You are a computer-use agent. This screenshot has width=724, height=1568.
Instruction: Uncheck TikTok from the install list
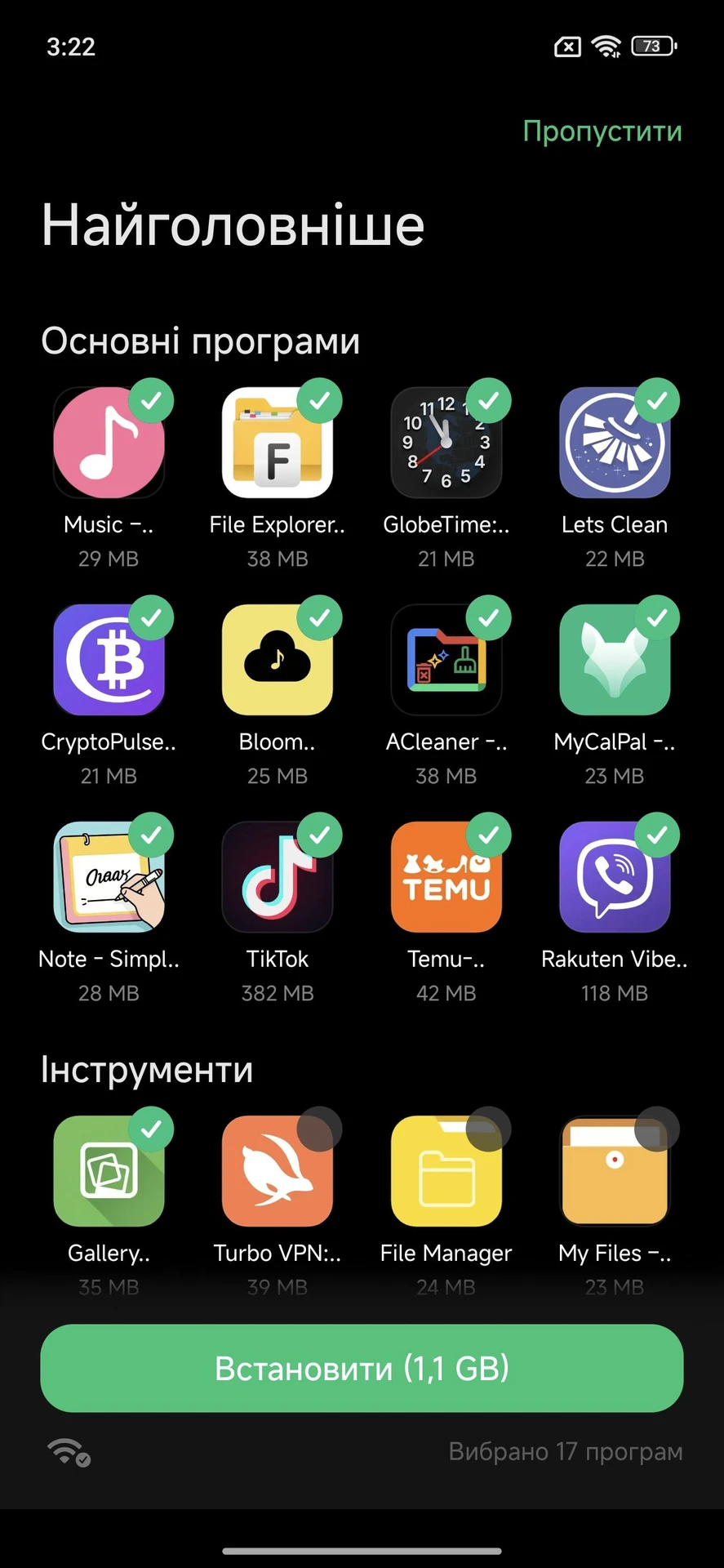point(278,878)
